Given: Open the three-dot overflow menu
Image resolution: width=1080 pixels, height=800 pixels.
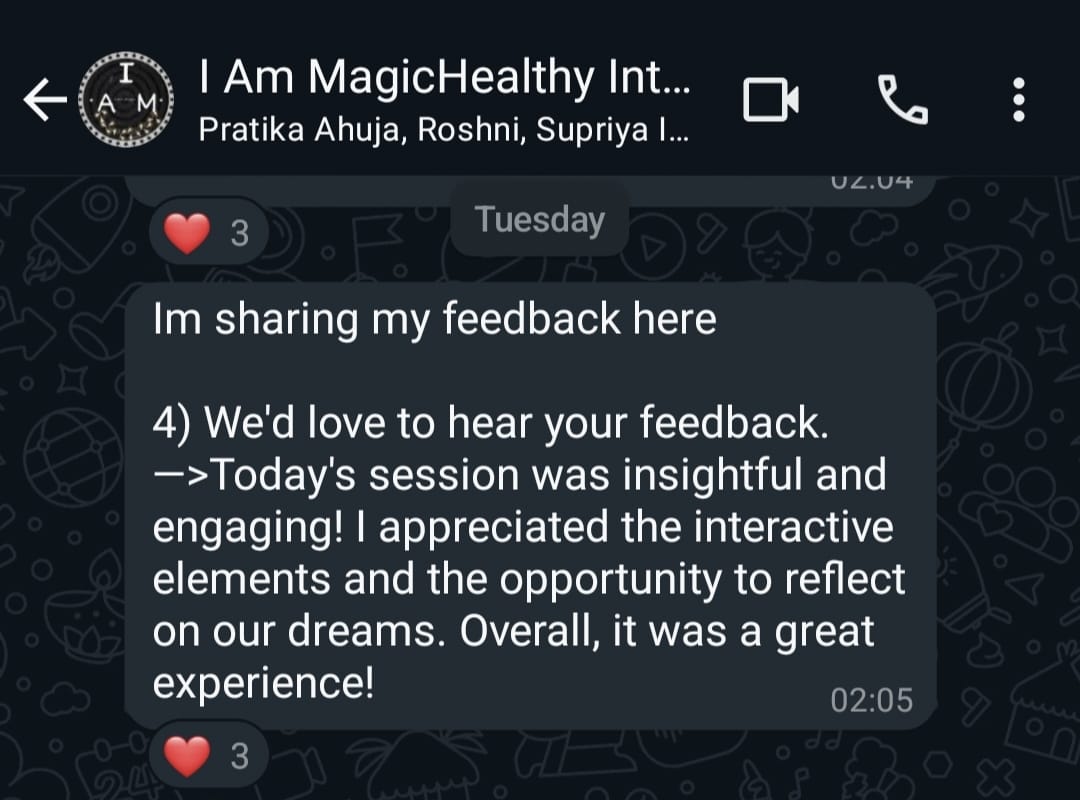Looking at the screenshot, I should [1018, 100].
